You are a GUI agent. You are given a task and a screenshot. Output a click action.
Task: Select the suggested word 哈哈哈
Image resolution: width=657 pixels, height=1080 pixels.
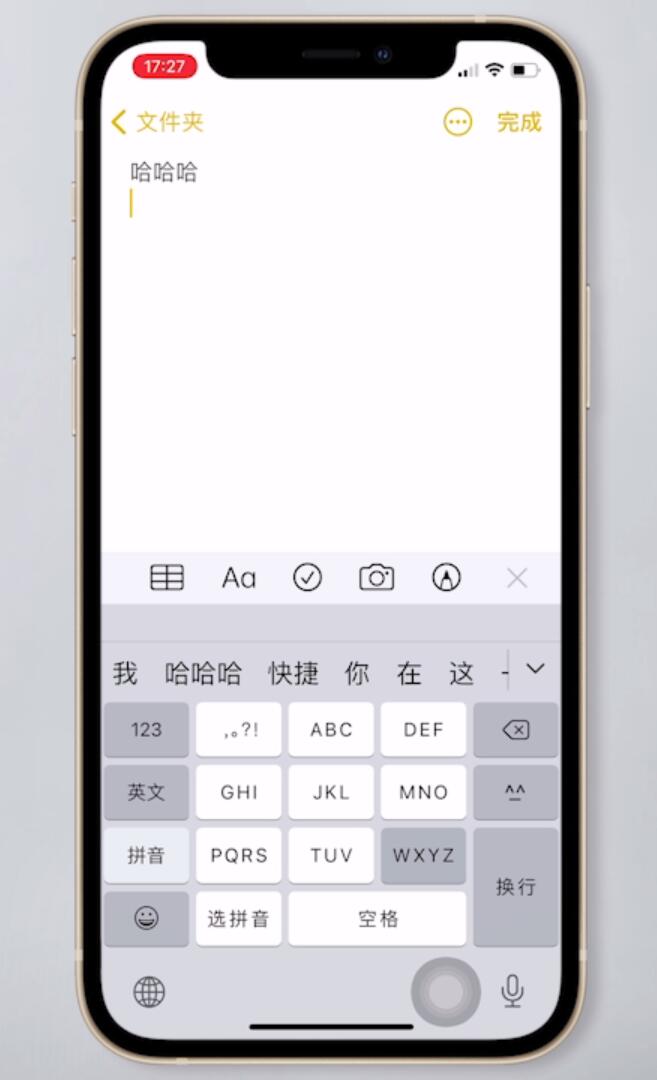coord(203,673)
